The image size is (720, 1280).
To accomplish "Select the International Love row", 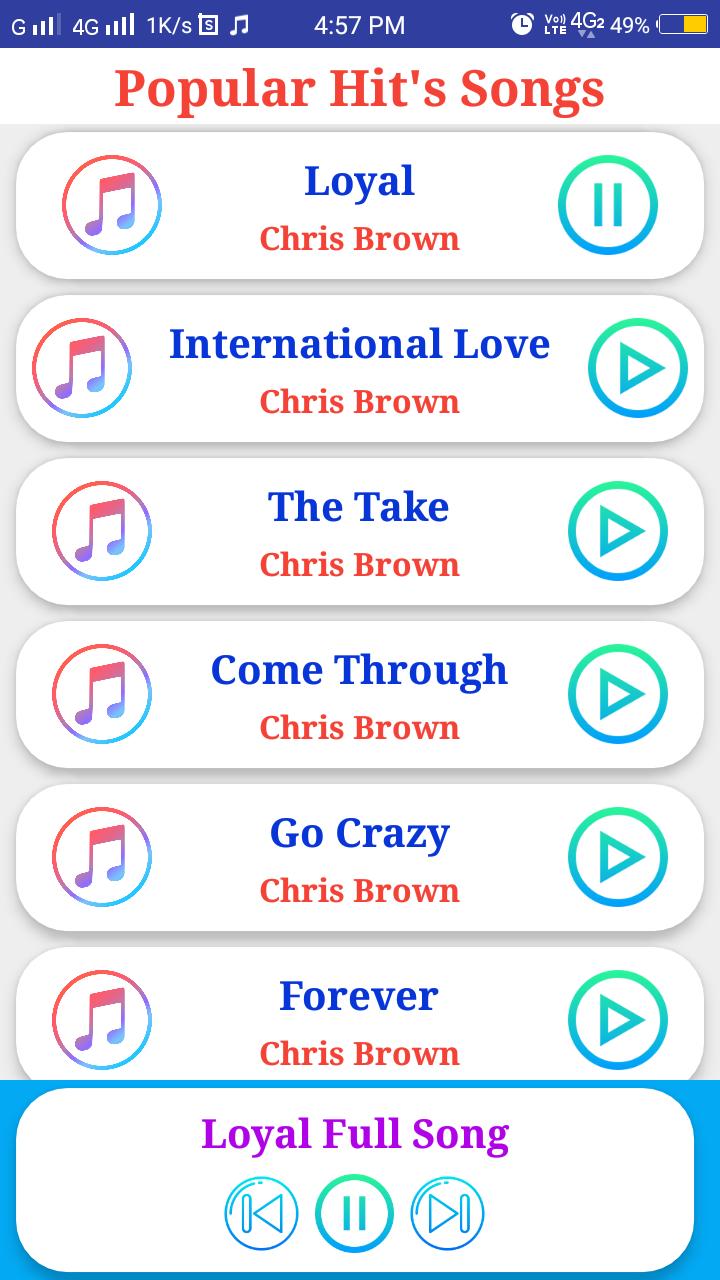I will click(359, 370).
